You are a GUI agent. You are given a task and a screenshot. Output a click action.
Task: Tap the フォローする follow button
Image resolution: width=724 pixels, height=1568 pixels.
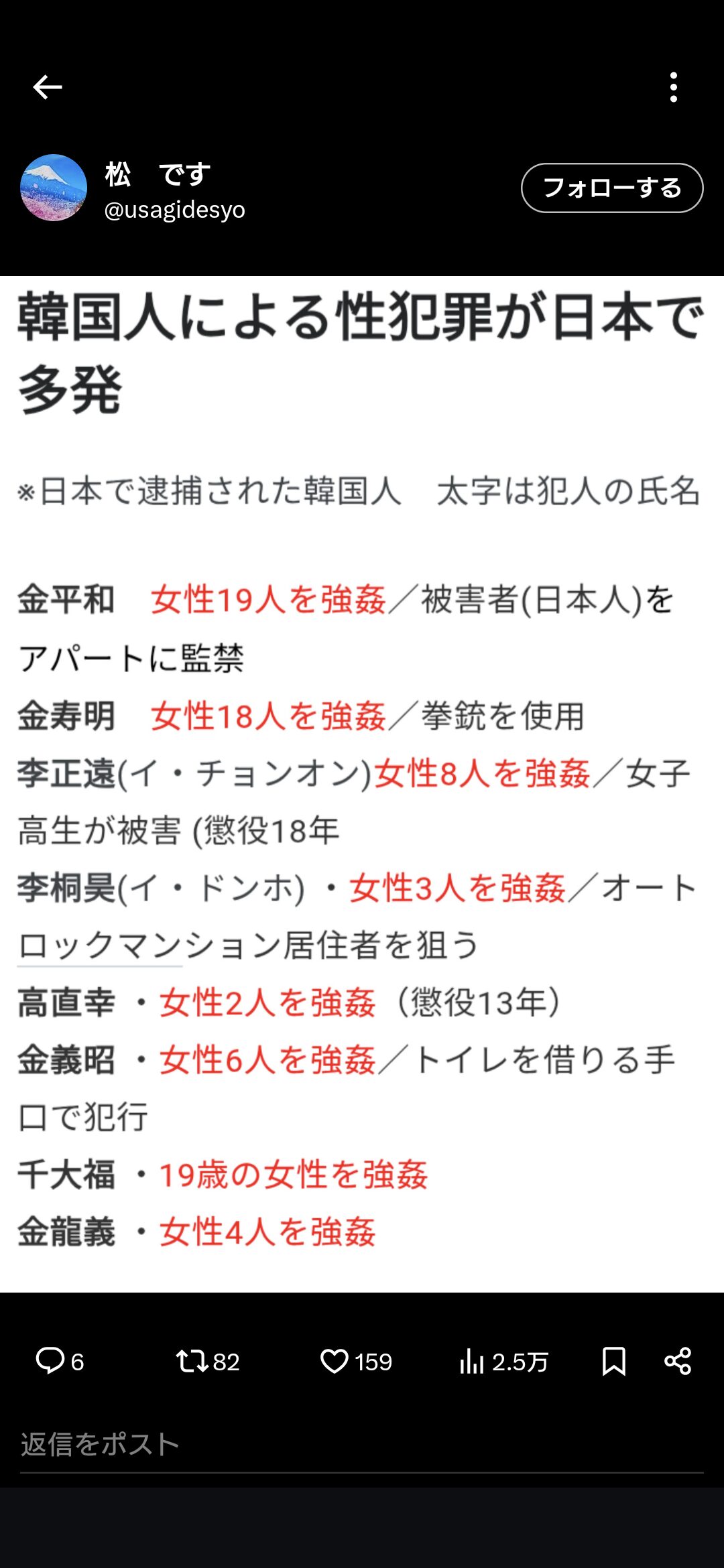(612, 188)
